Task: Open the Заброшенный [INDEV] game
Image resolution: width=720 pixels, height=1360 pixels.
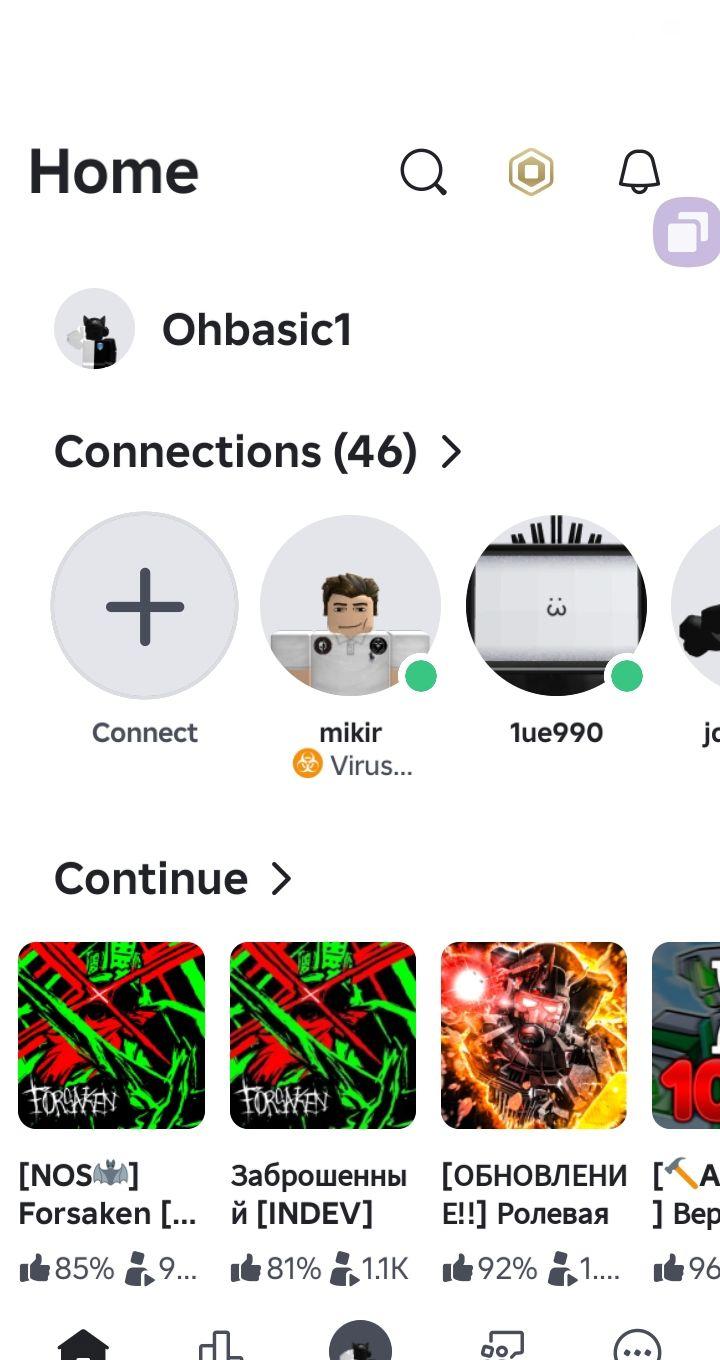Action: [x=323, y=1035]
